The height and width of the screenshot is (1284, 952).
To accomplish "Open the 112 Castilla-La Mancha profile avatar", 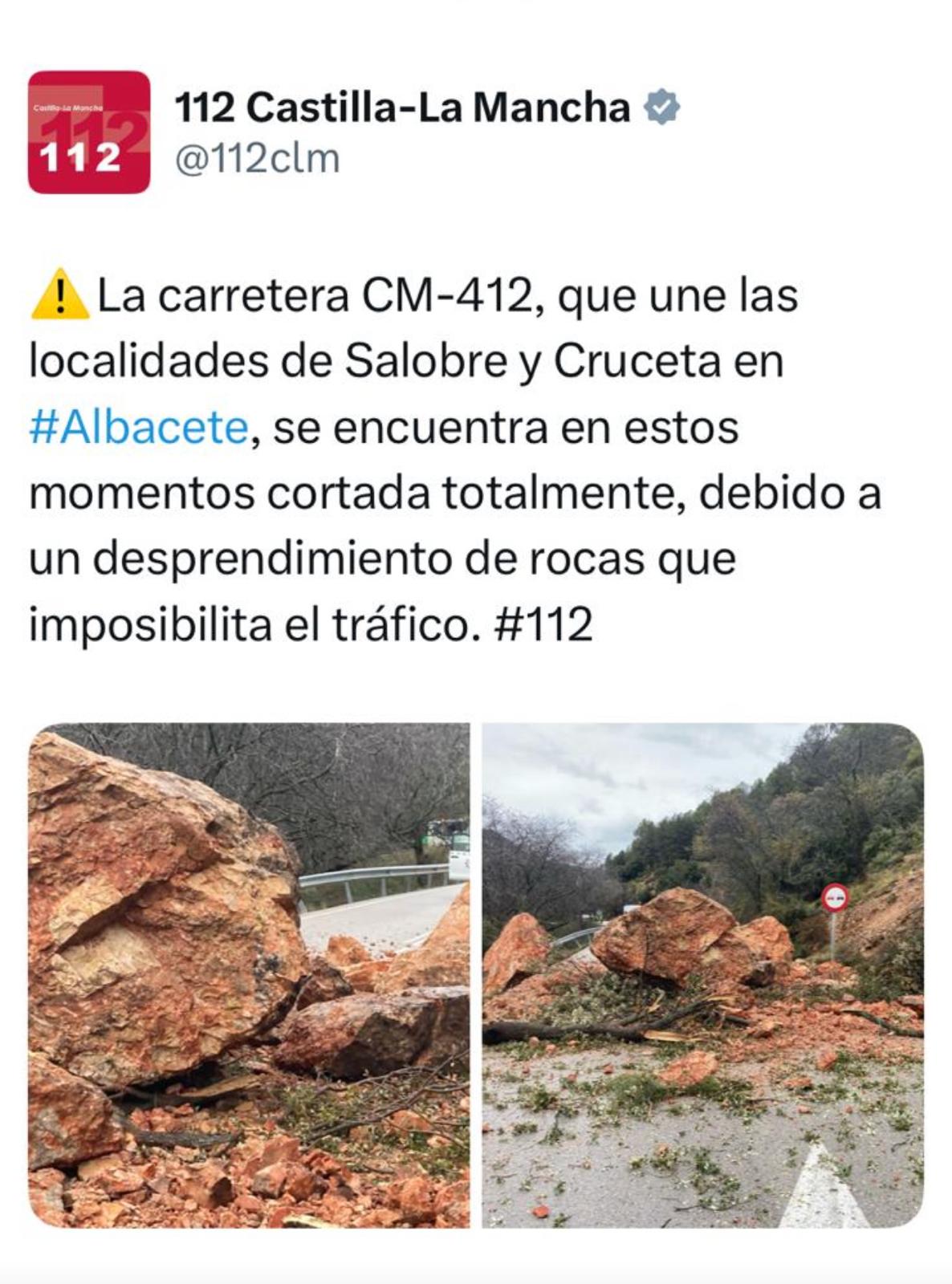I will (x=89, y=132).
